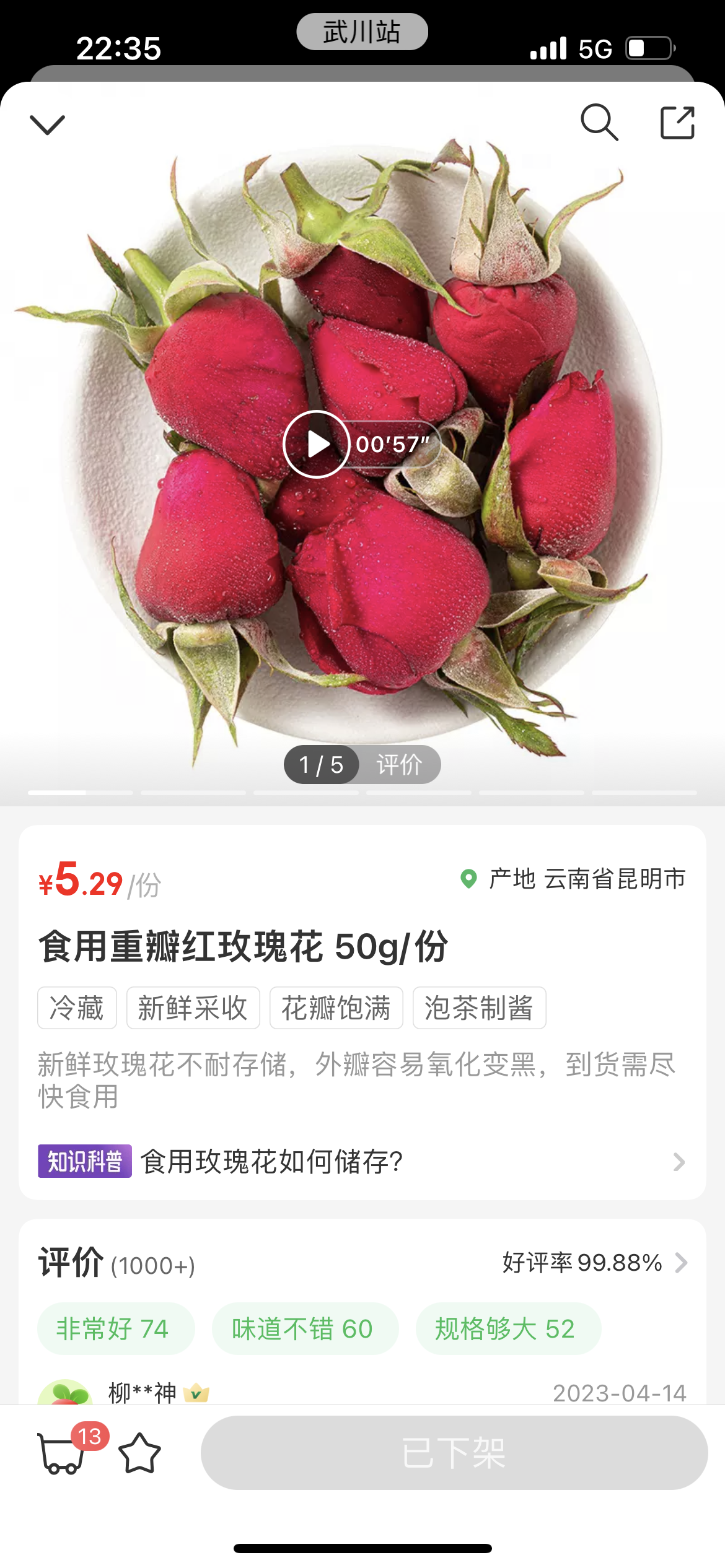725x1568 pixels.
Task: Collapse the page with the down chevron
Action: [x=48, y=124]
